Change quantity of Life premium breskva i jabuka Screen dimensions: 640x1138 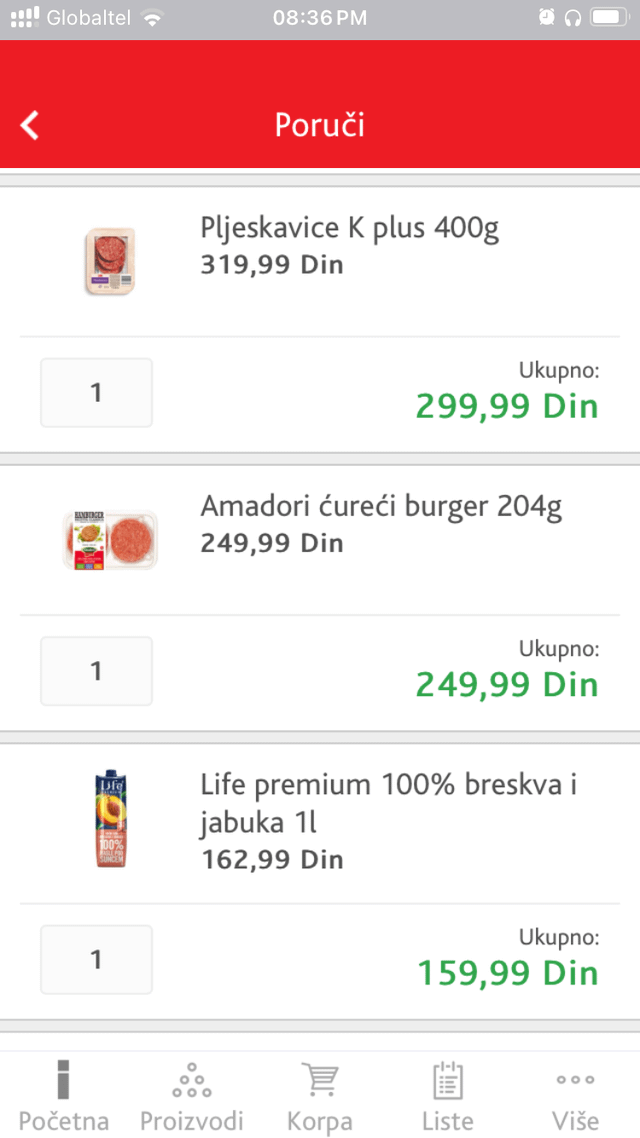pyautogui.click(x=97, y=959)
